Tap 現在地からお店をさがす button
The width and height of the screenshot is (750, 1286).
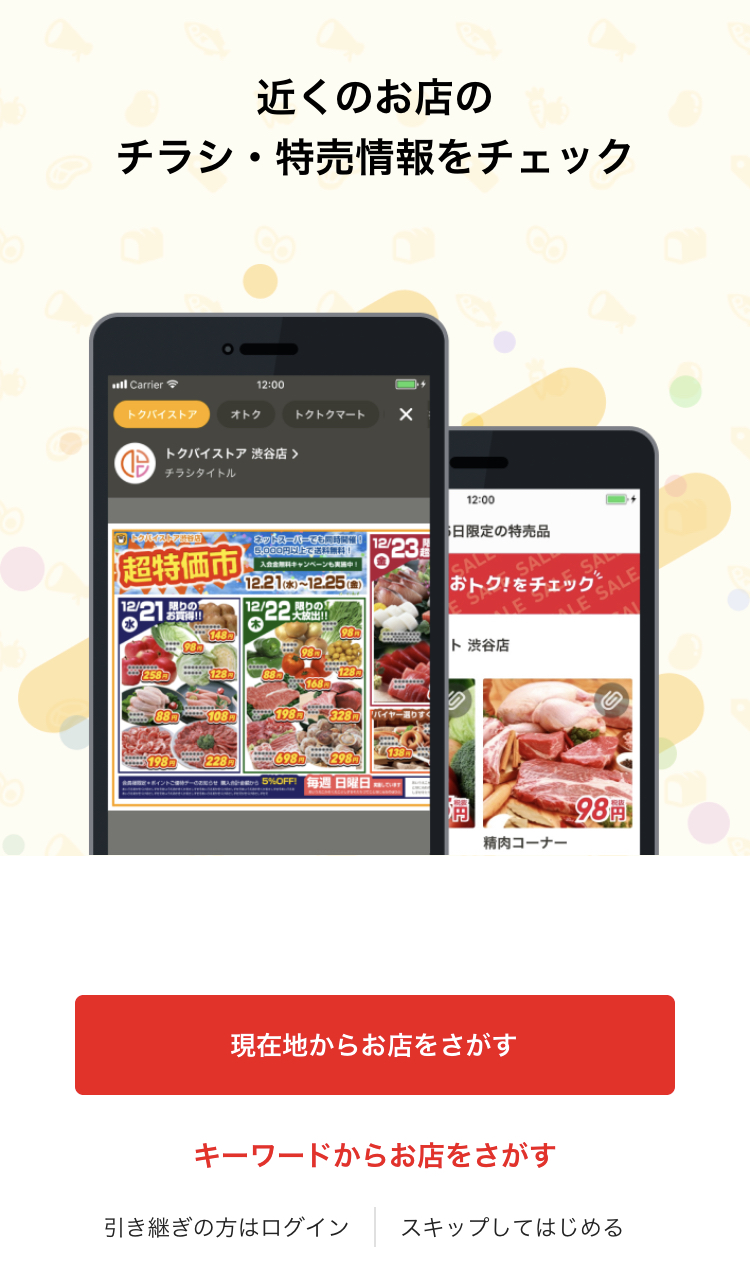coord(374,1045)
